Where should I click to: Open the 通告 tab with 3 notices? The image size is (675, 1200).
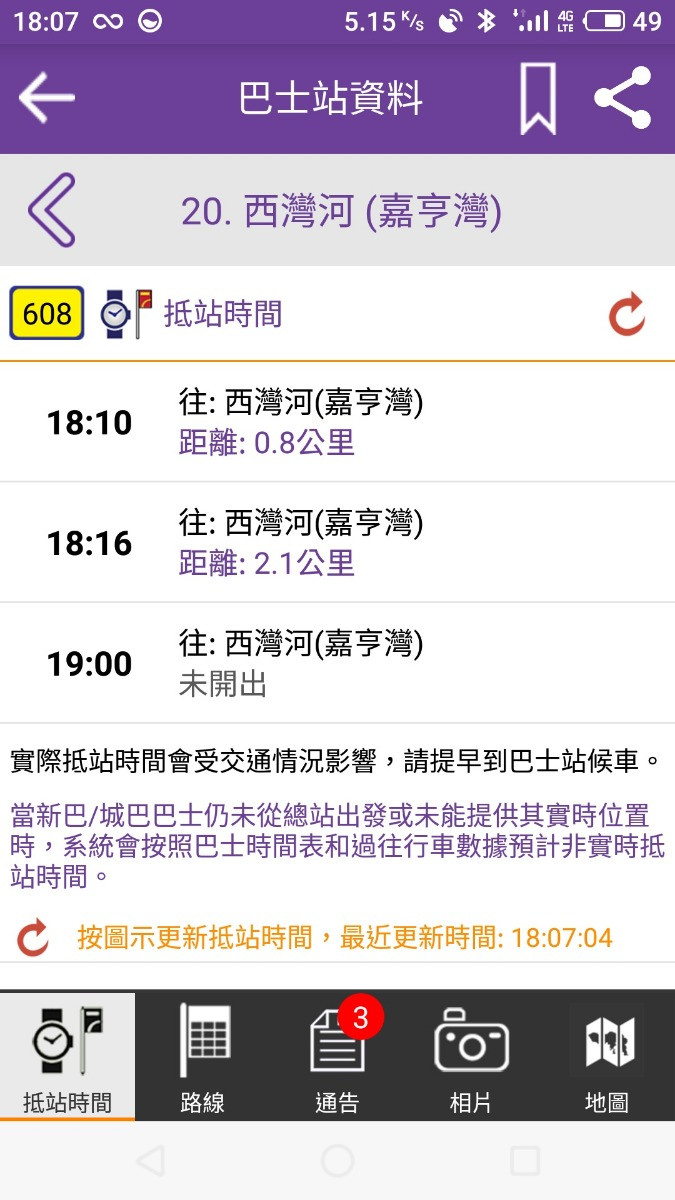point(337,1056)
